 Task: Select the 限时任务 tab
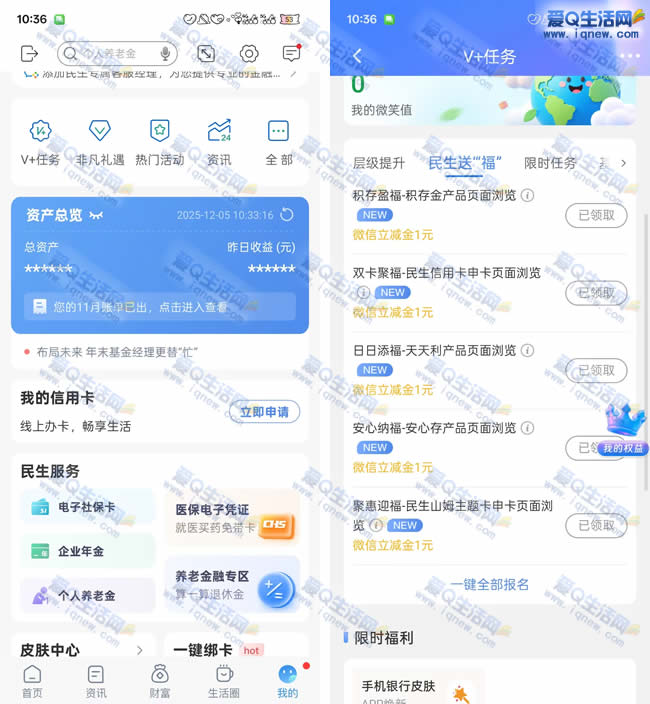pos(550,163)
